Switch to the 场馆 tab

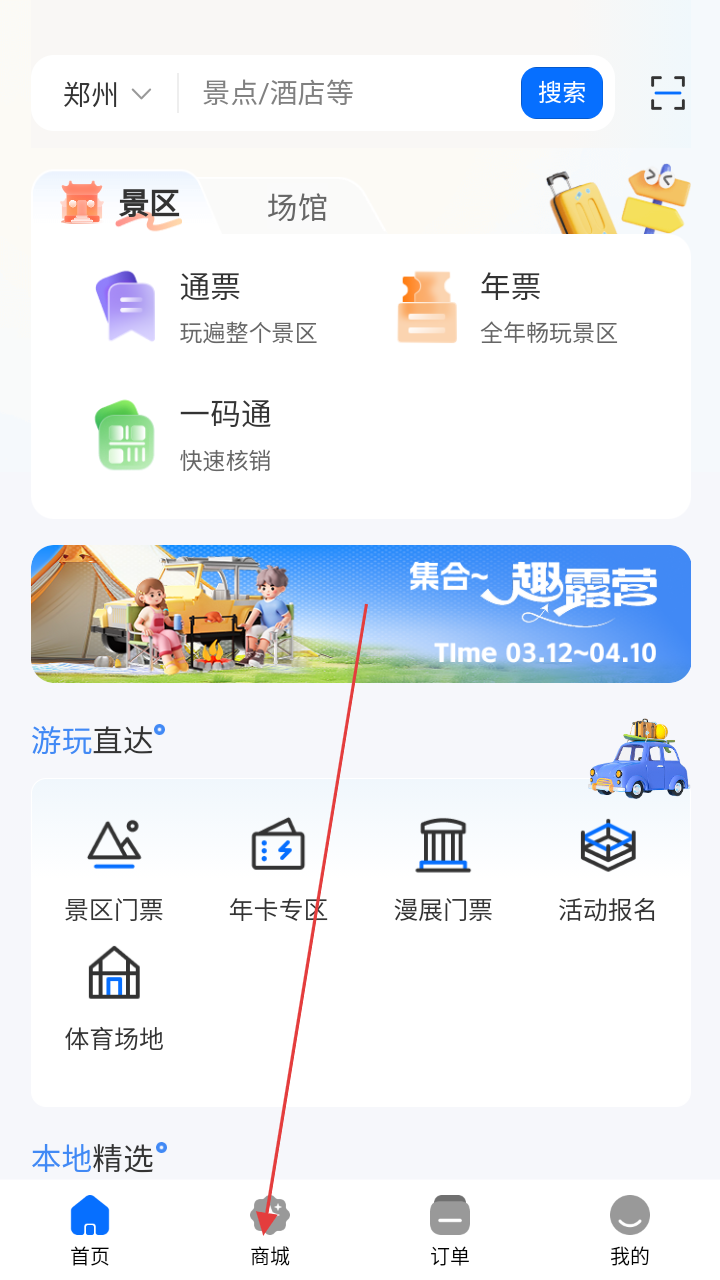tap(297, 207)
